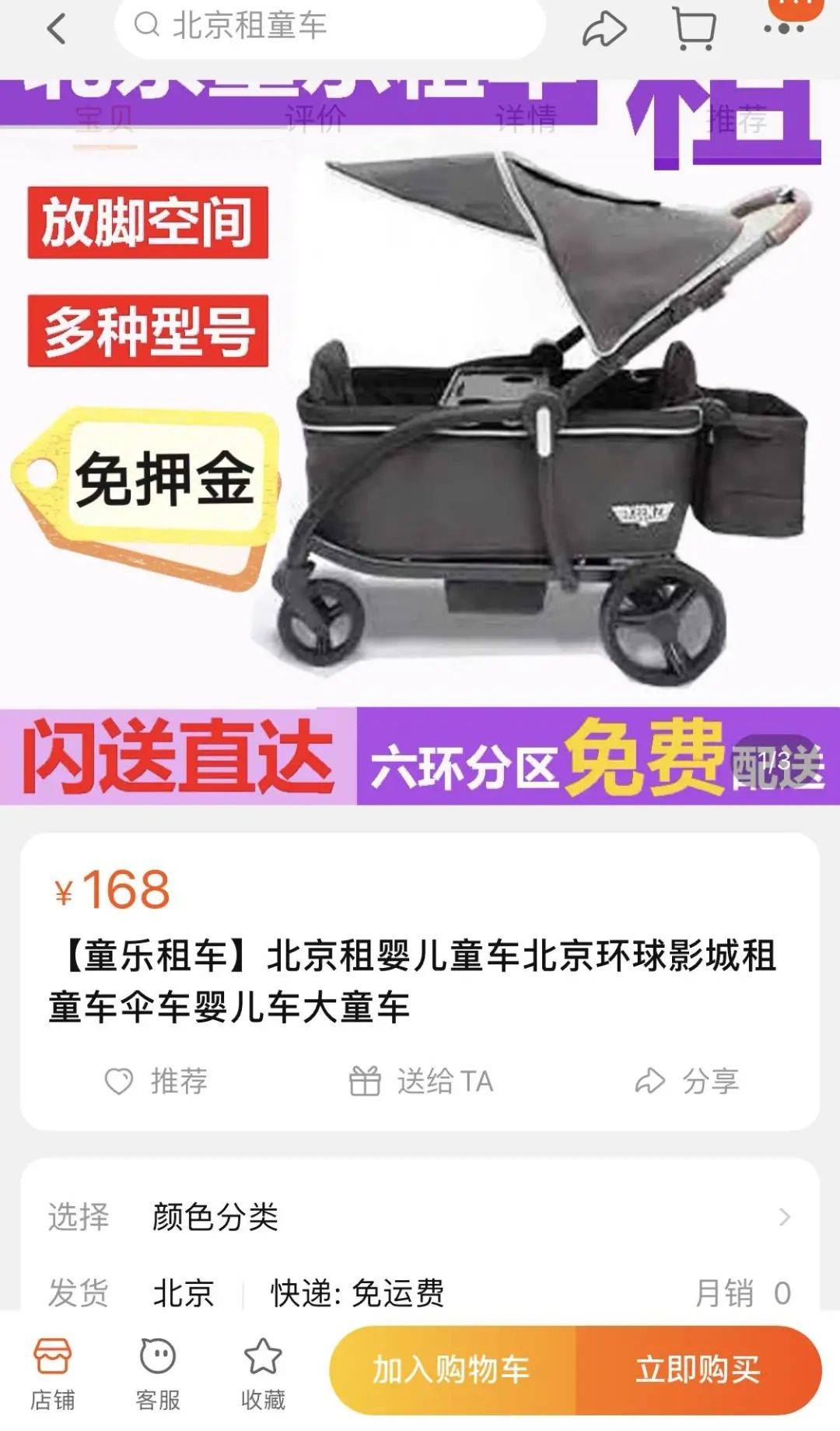Share this listing via the top arrow icon
Image resolution: width=840 pixels, height=1431 pixels.
click(x=604, y=29)
